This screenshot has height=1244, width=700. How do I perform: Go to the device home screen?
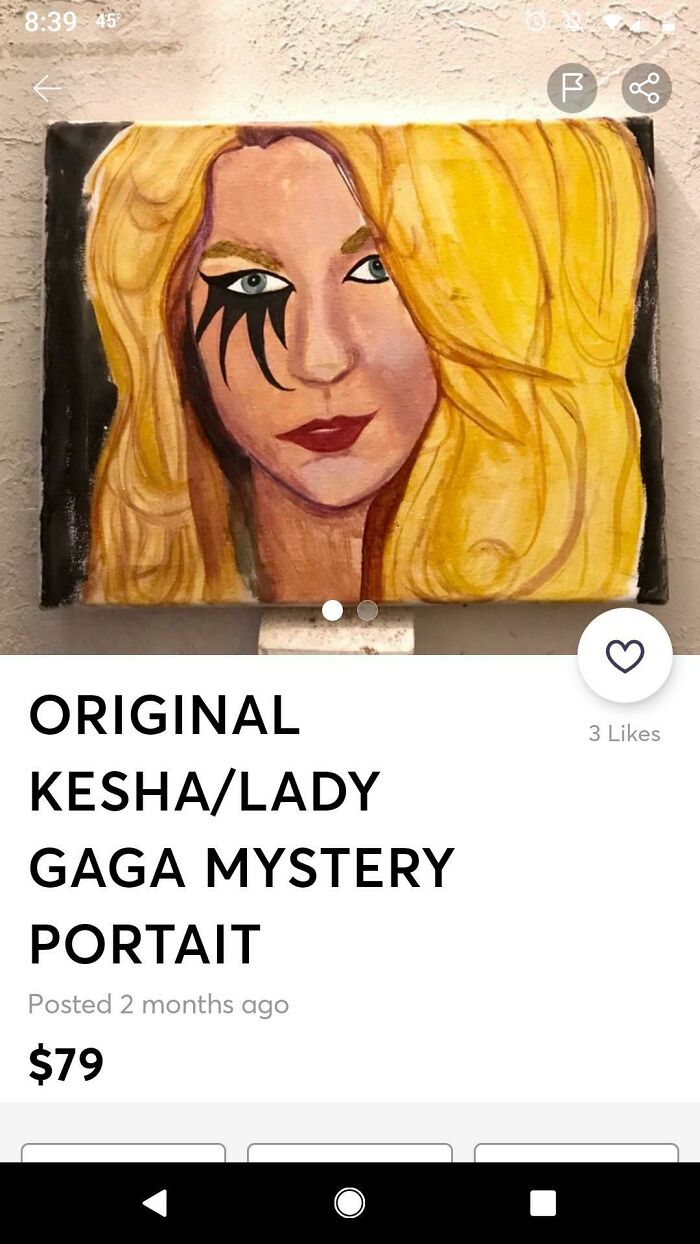click(349, 1203)
